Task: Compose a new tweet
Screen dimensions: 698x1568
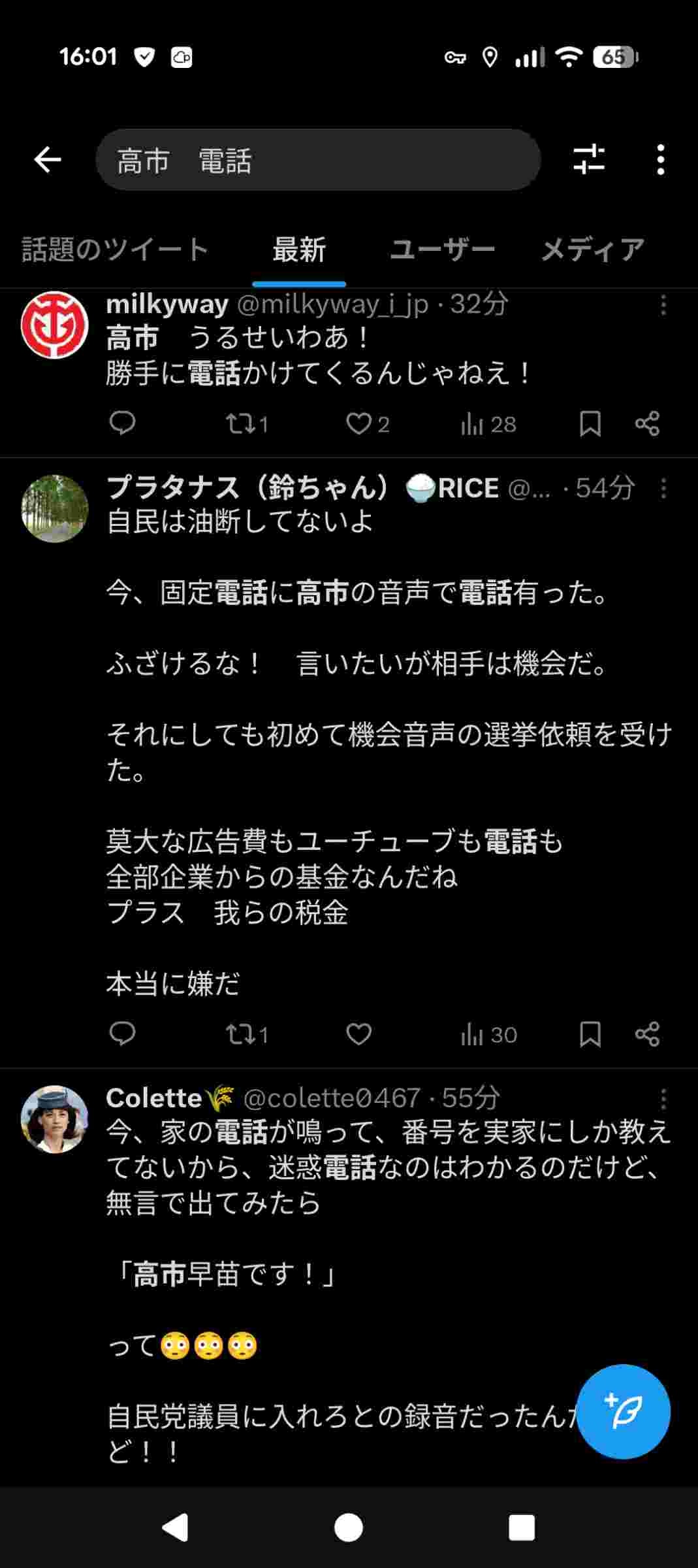Action: click(623, 1412)
